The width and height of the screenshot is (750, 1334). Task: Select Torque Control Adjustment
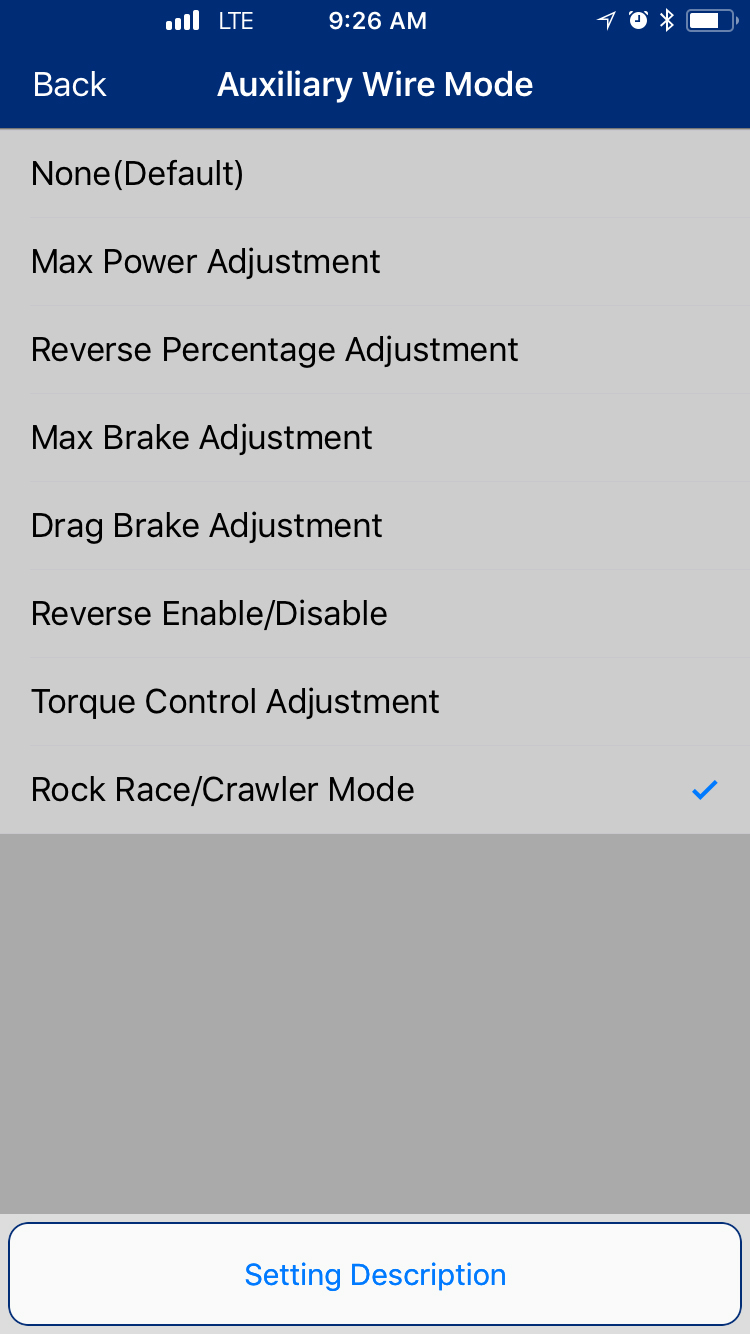click(375, 702)
